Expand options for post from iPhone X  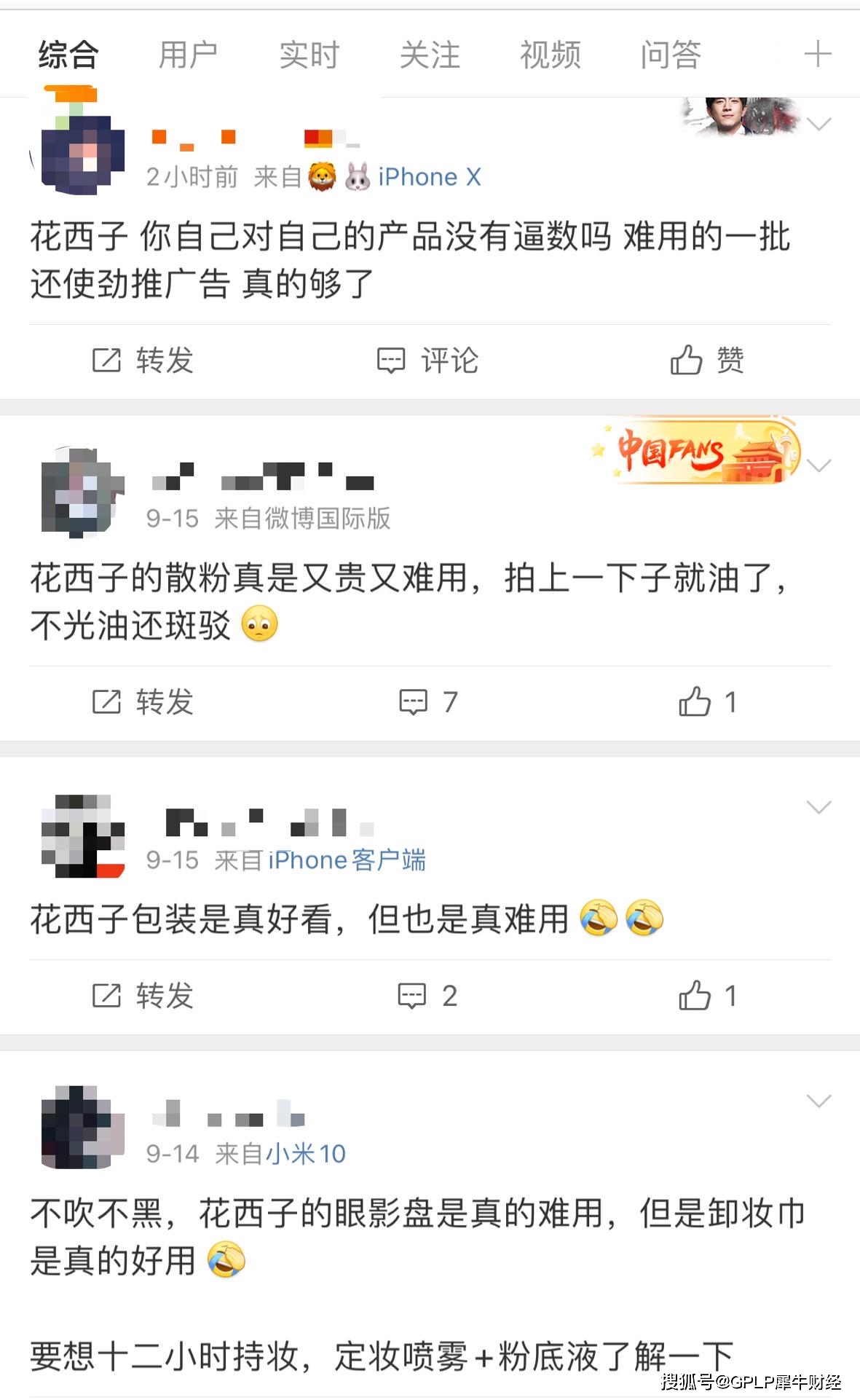click(819, 125)
